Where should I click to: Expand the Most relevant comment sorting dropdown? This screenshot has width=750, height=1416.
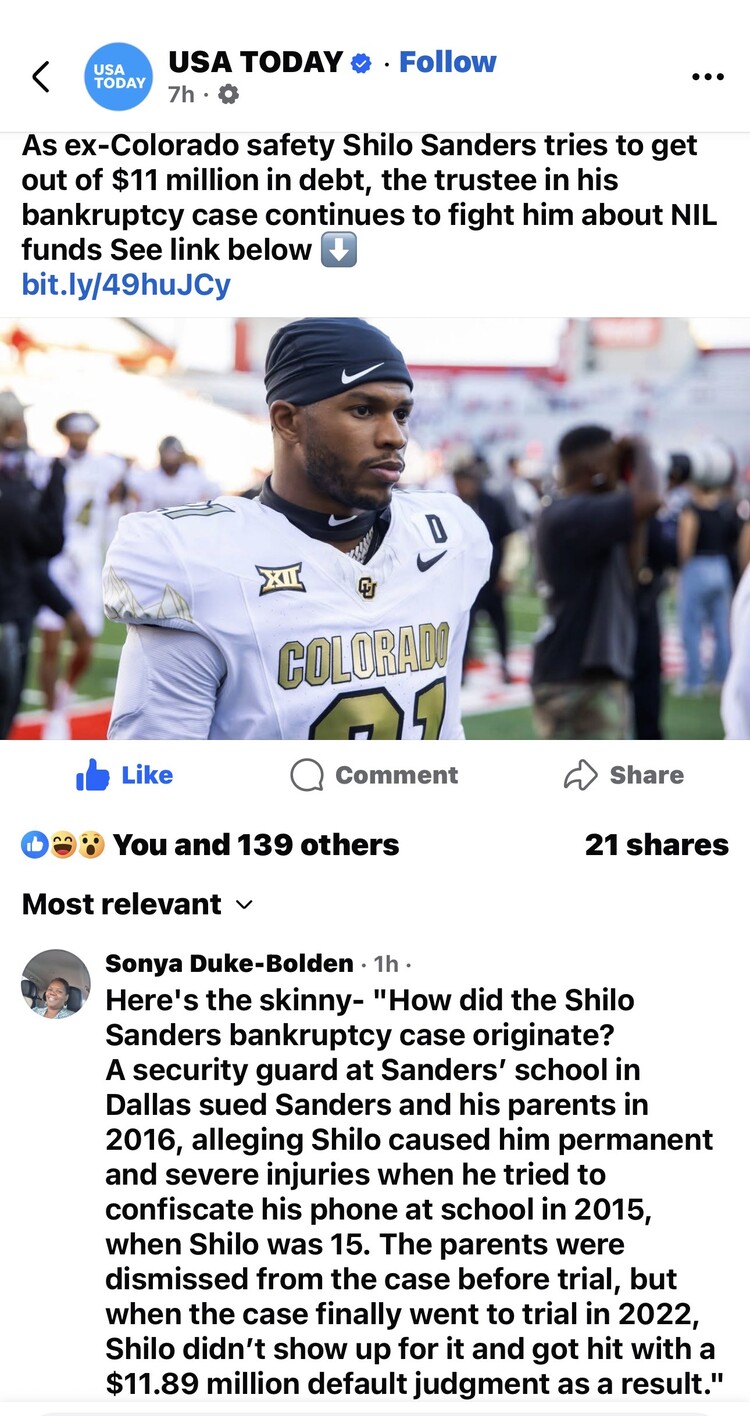point(138,904)
